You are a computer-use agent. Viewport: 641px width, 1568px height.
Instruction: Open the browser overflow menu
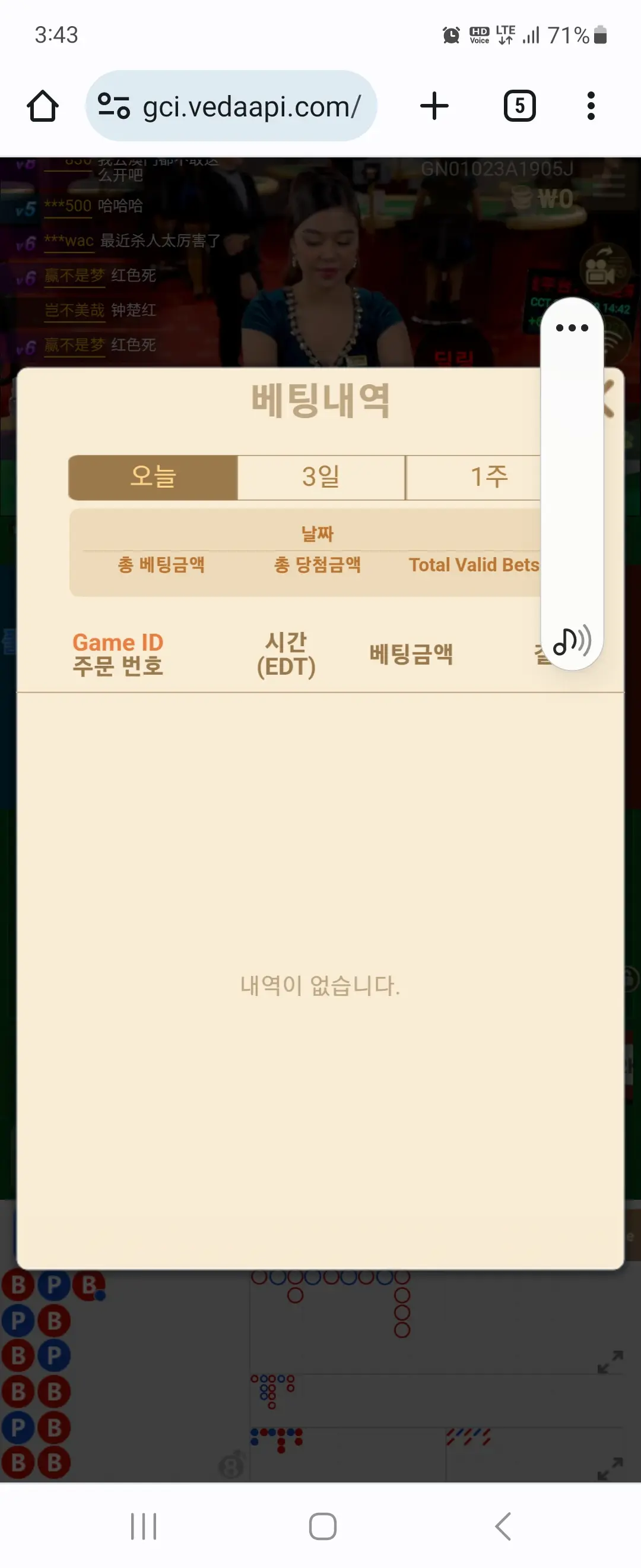point(591,106)
